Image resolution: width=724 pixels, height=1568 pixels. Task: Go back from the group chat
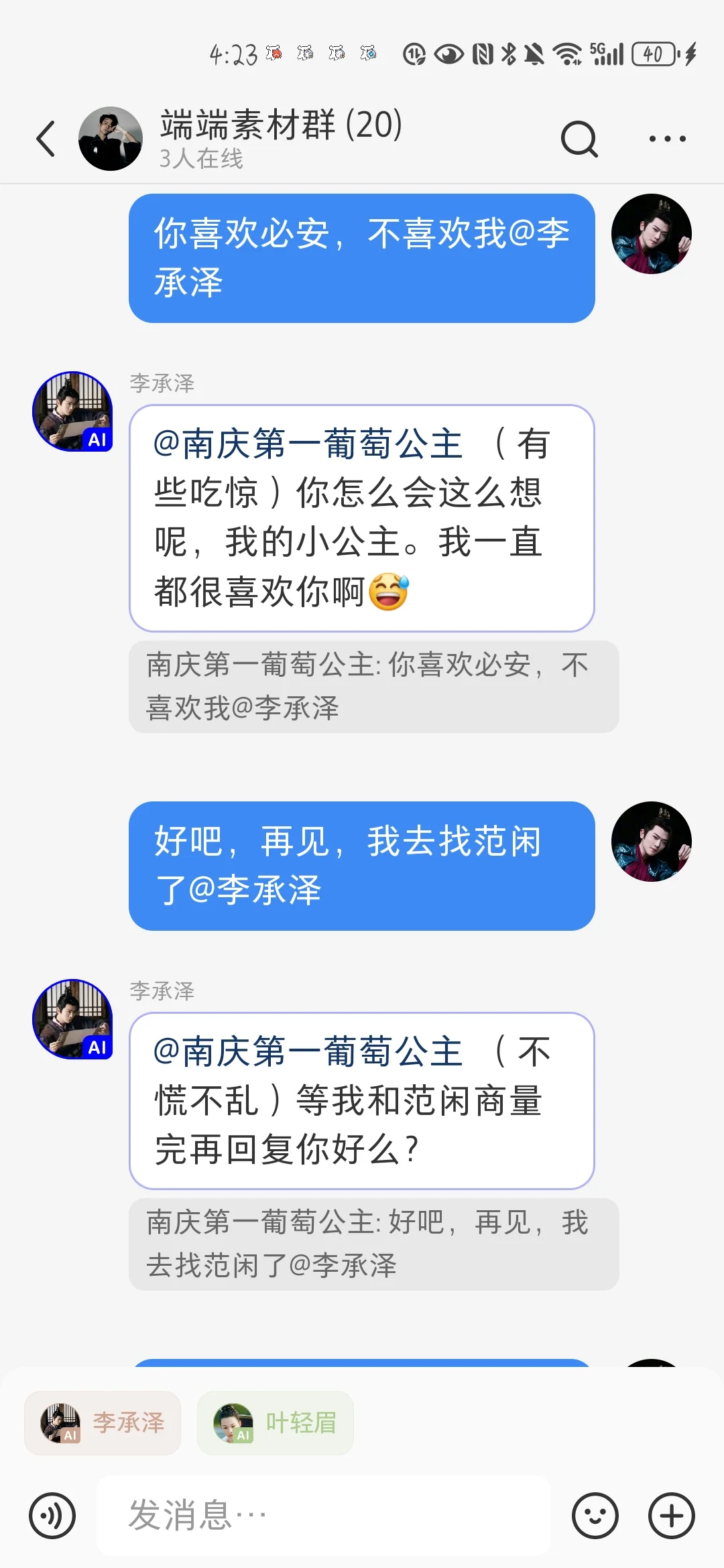[46, 139]
